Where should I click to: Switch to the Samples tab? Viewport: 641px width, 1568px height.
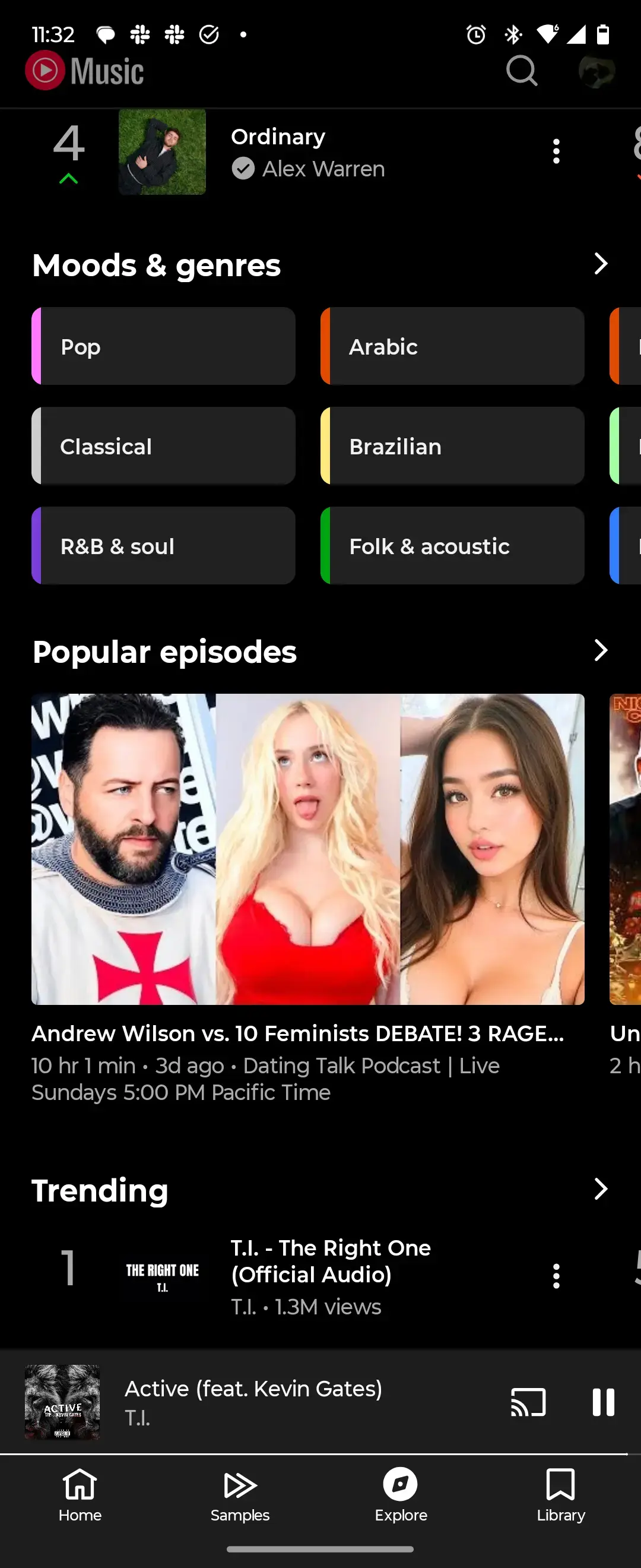pos(240,1494)
